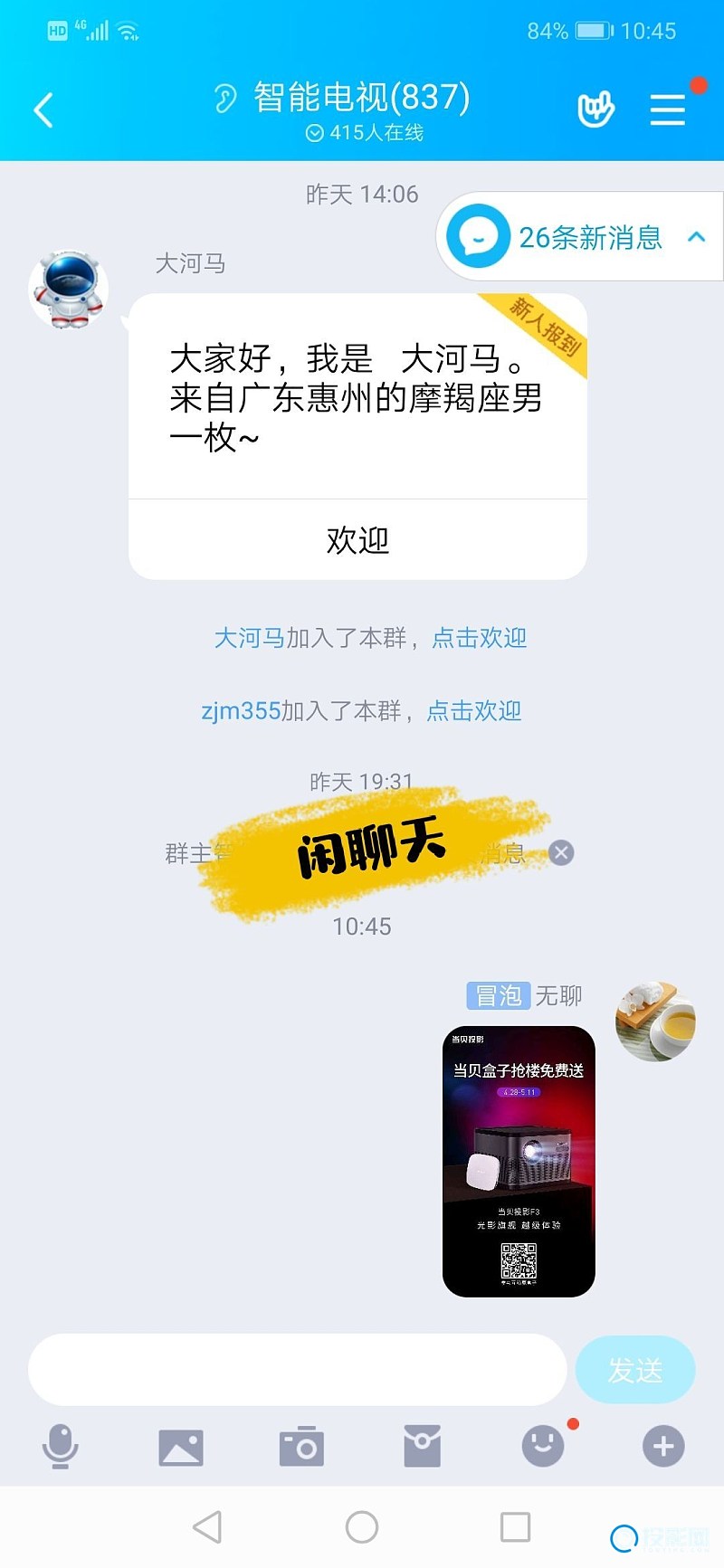Open the group interaction hand icon
This screenshot has height=1568, width=724.
click(595, 109)
